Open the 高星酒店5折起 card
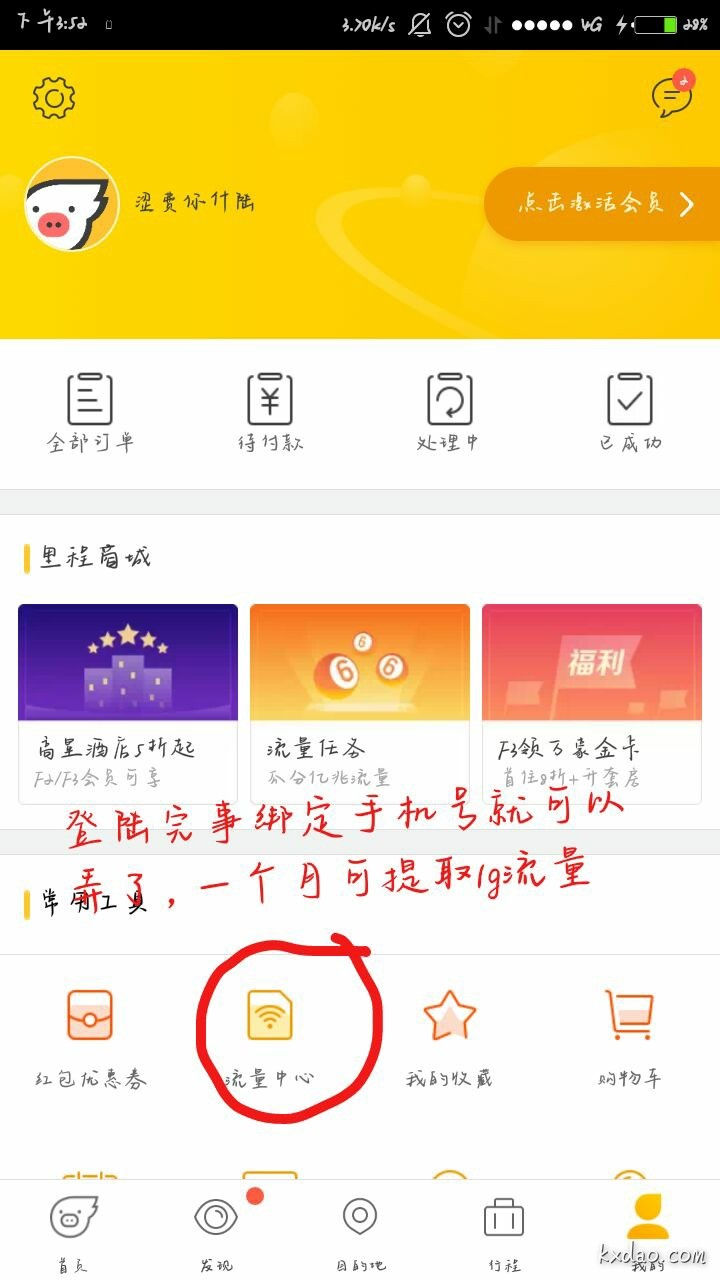 pos(128,703)
